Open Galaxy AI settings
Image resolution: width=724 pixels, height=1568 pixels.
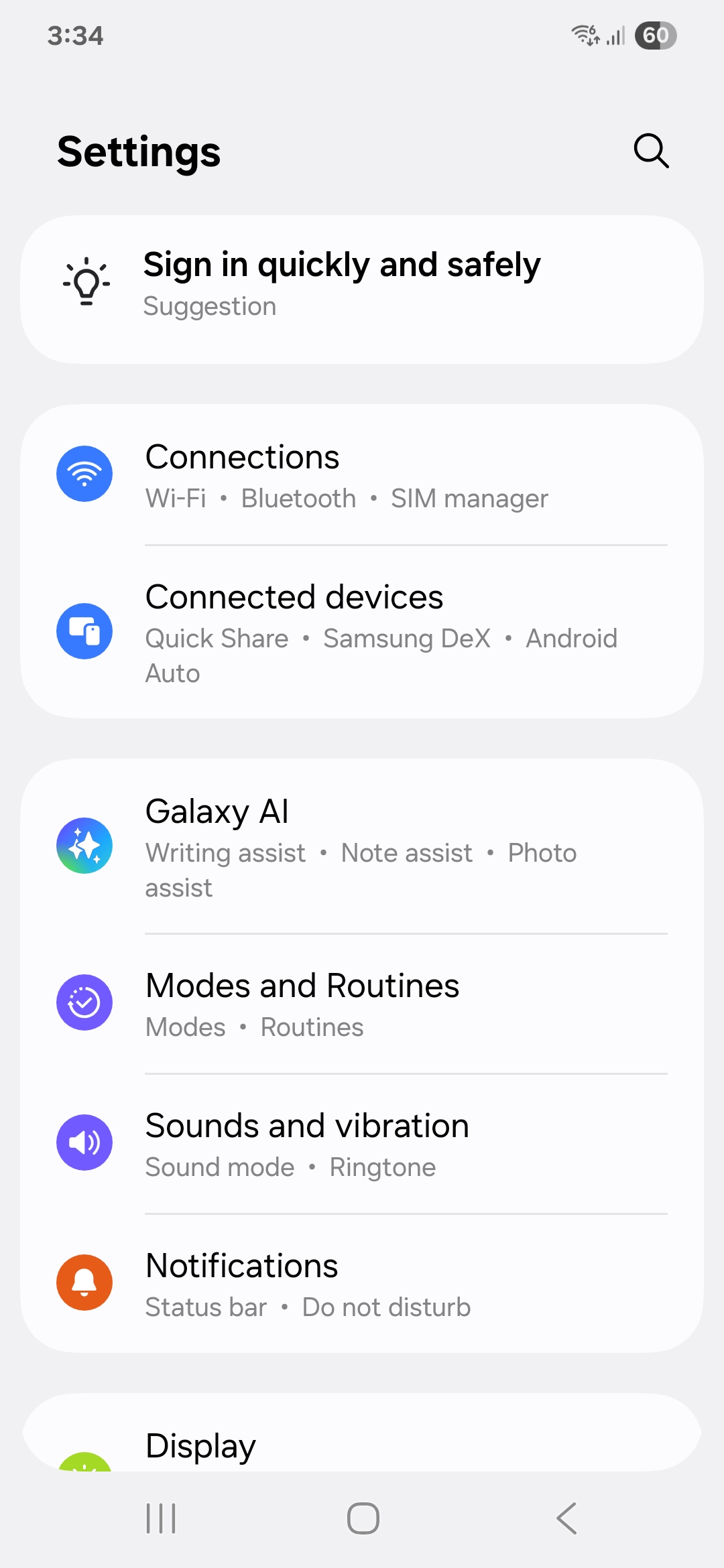(x=362, y=846)
